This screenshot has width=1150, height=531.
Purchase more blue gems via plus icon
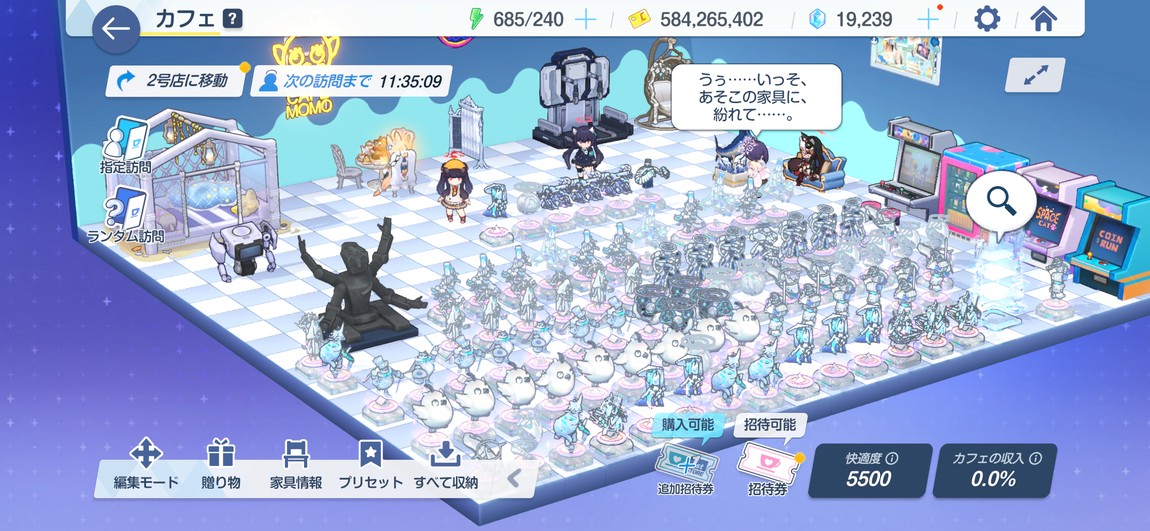tap(929, 19)
